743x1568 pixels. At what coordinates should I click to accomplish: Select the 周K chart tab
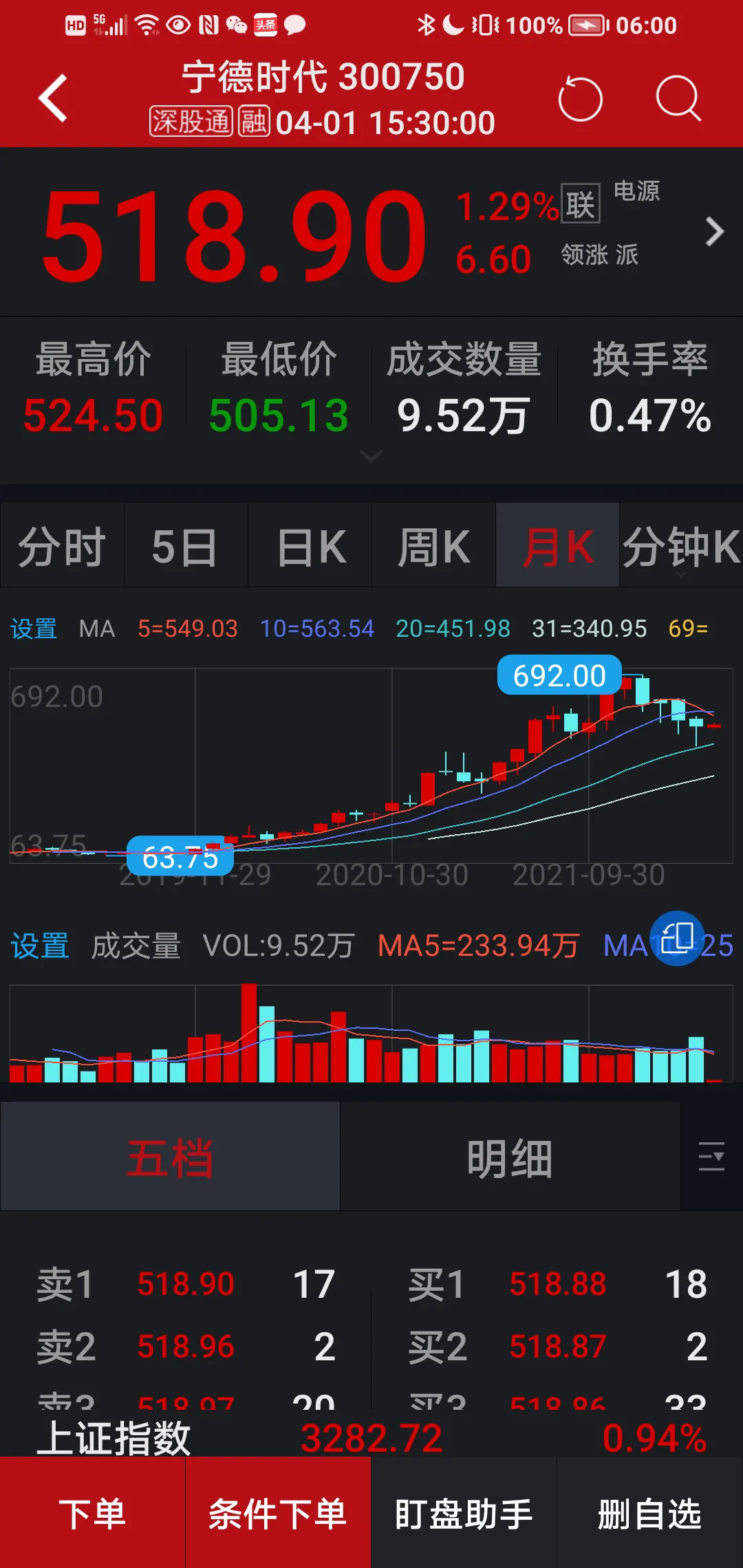(433, 546)
